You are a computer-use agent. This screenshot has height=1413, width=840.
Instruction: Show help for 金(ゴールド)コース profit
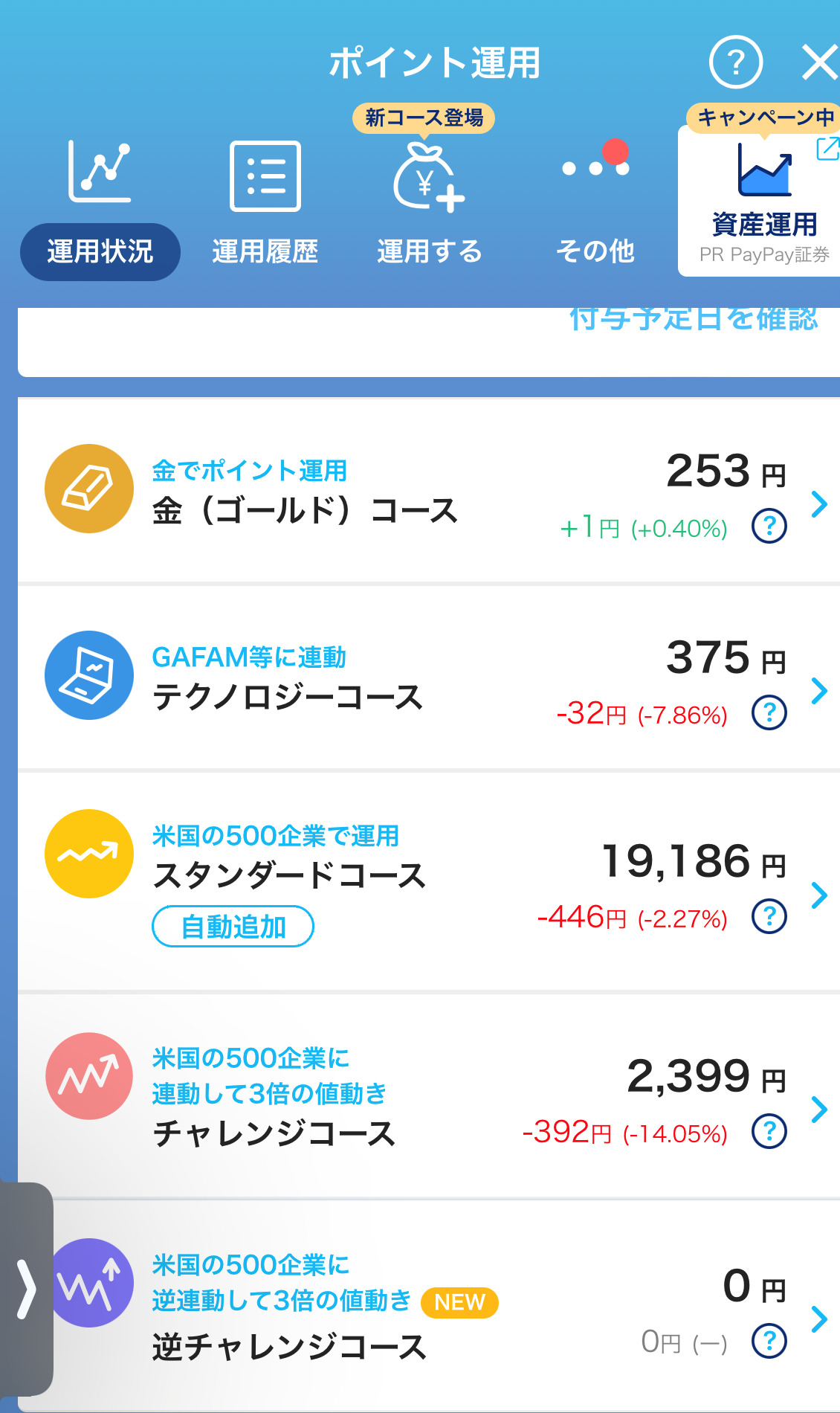coord(769,527)
